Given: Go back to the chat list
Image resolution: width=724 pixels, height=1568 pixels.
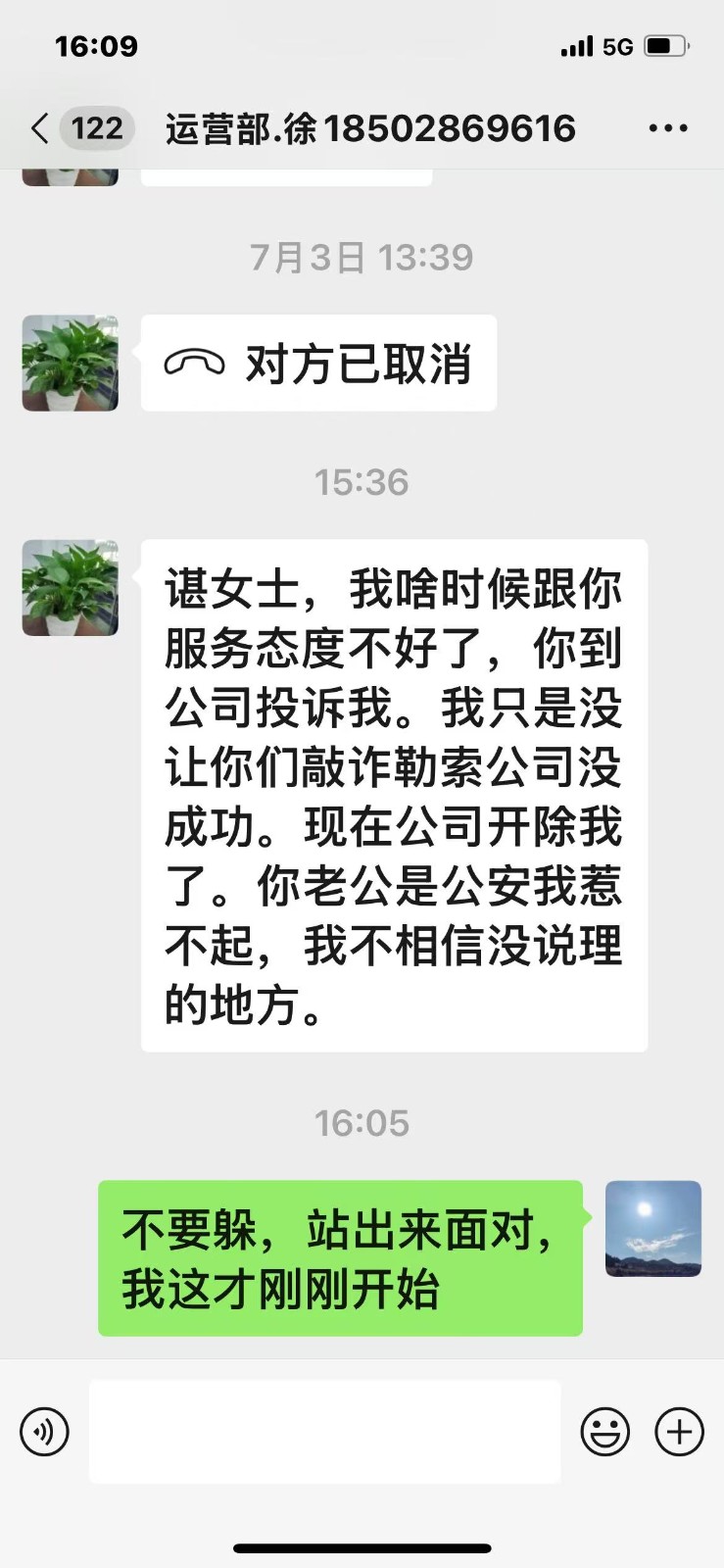Looking at the screenshot, I should click(x=41, y=128).
